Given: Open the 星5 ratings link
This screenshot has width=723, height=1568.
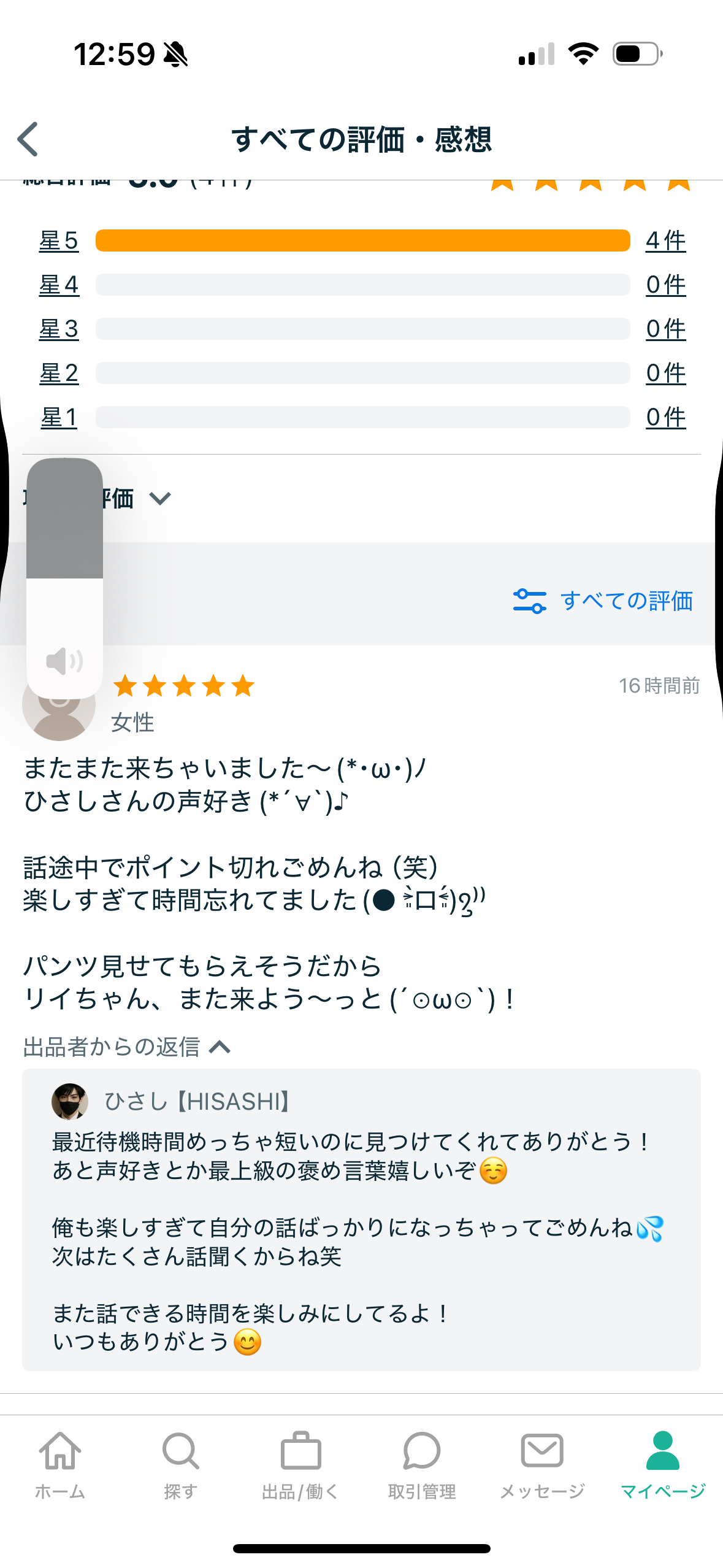Looking at the screenshot, I should pyautogui.click(x=59, y=240).
